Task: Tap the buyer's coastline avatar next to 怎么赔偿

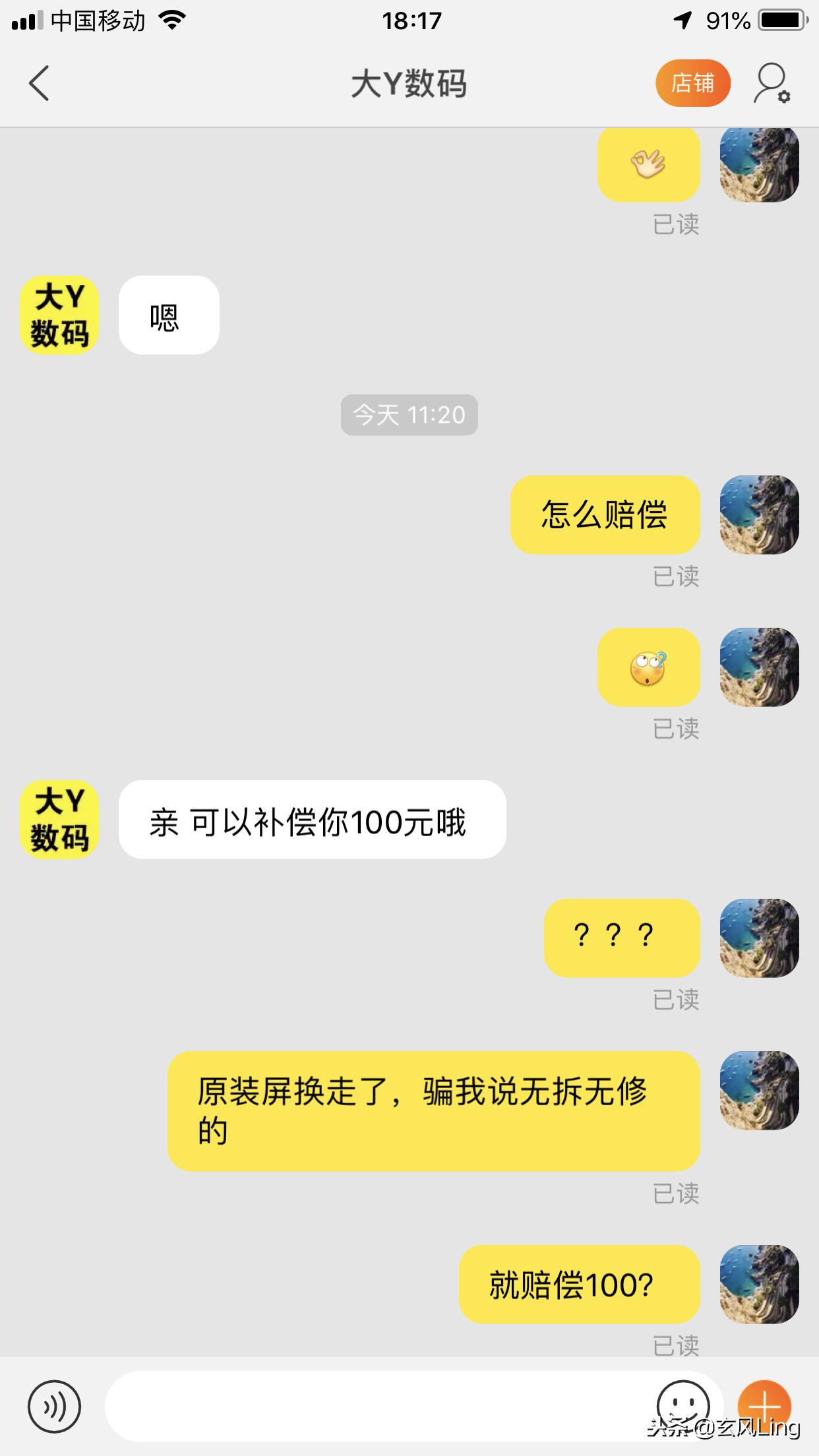Action: tap(759, 515)
